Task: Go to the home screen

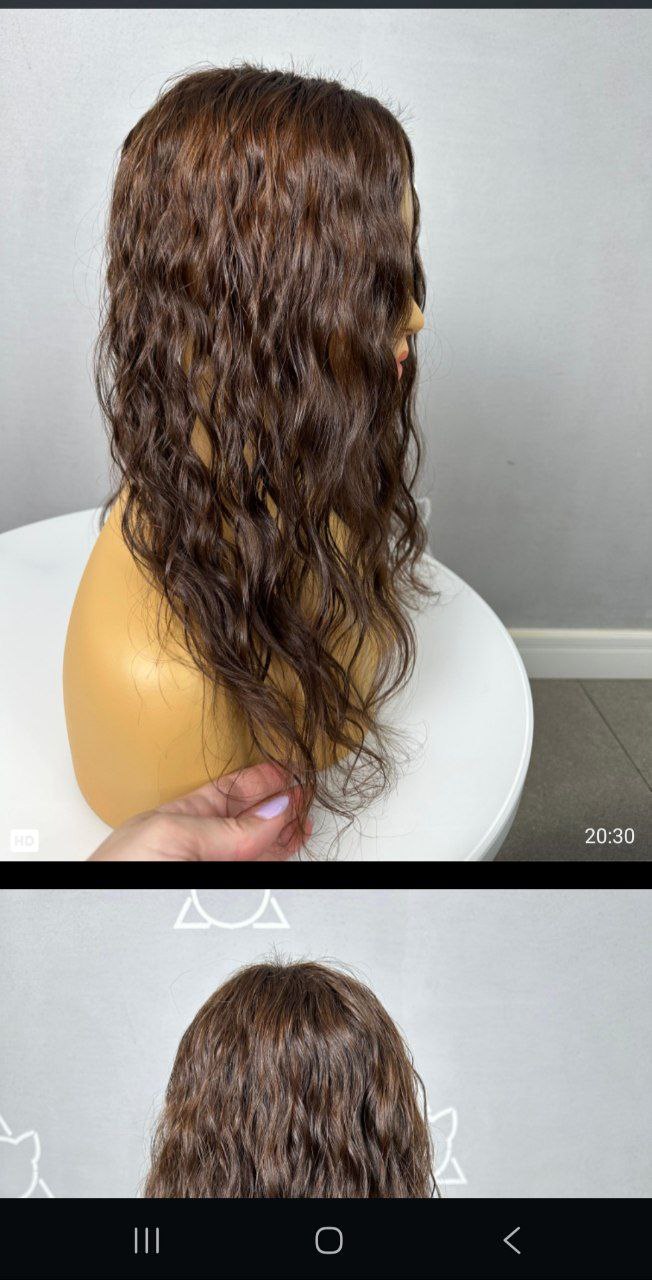Action: (328, 1241)
